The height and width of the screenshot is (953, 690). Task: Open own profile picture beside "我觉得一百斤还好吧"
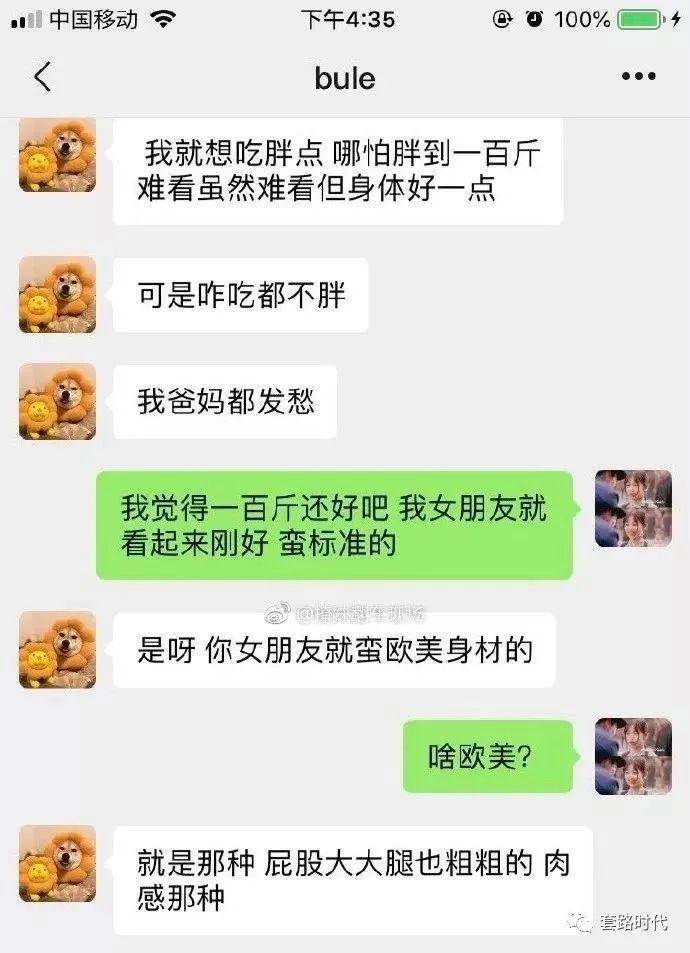pos(633,509)
